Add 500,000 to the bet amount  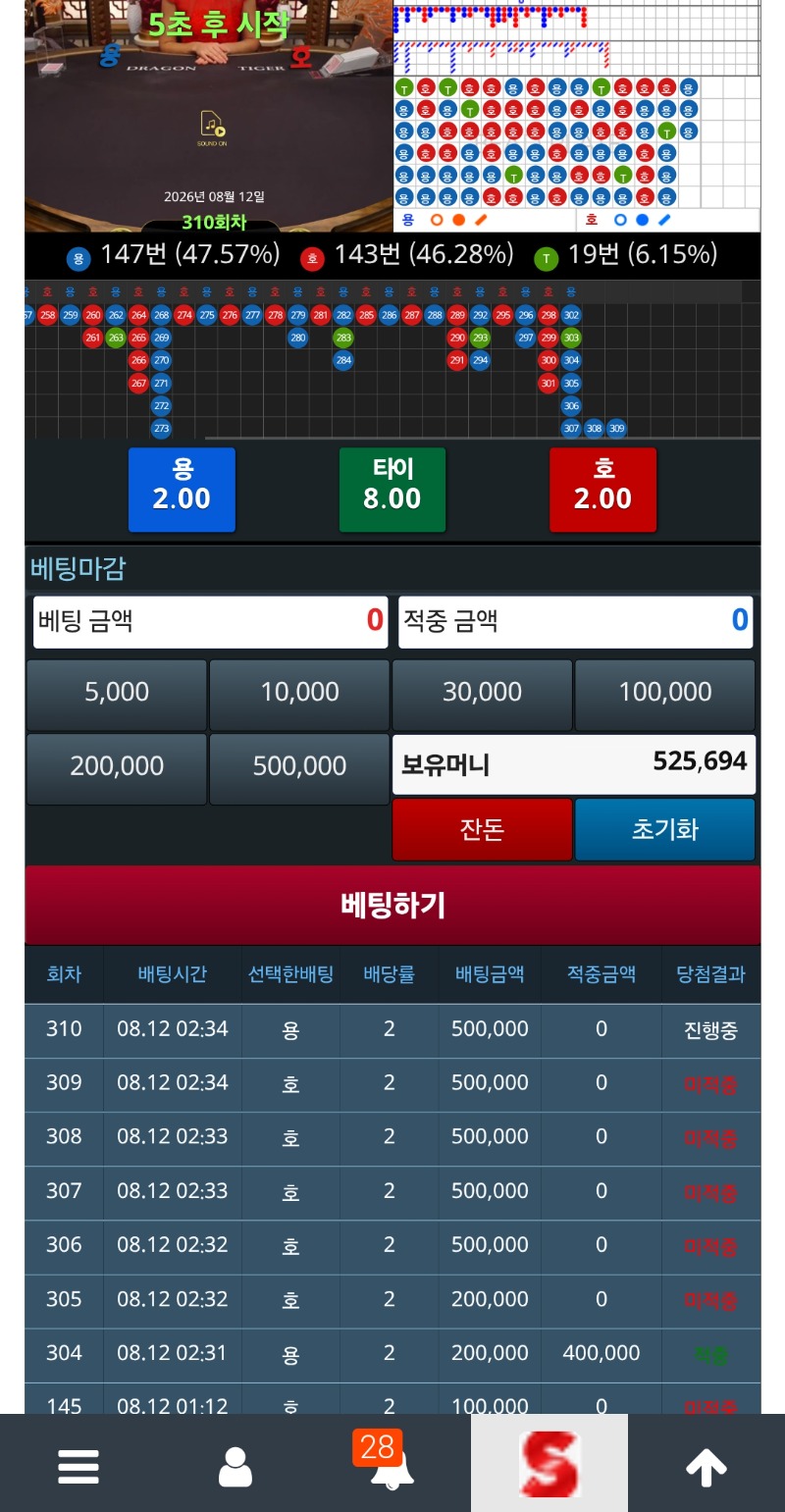[x=299, y=767]
